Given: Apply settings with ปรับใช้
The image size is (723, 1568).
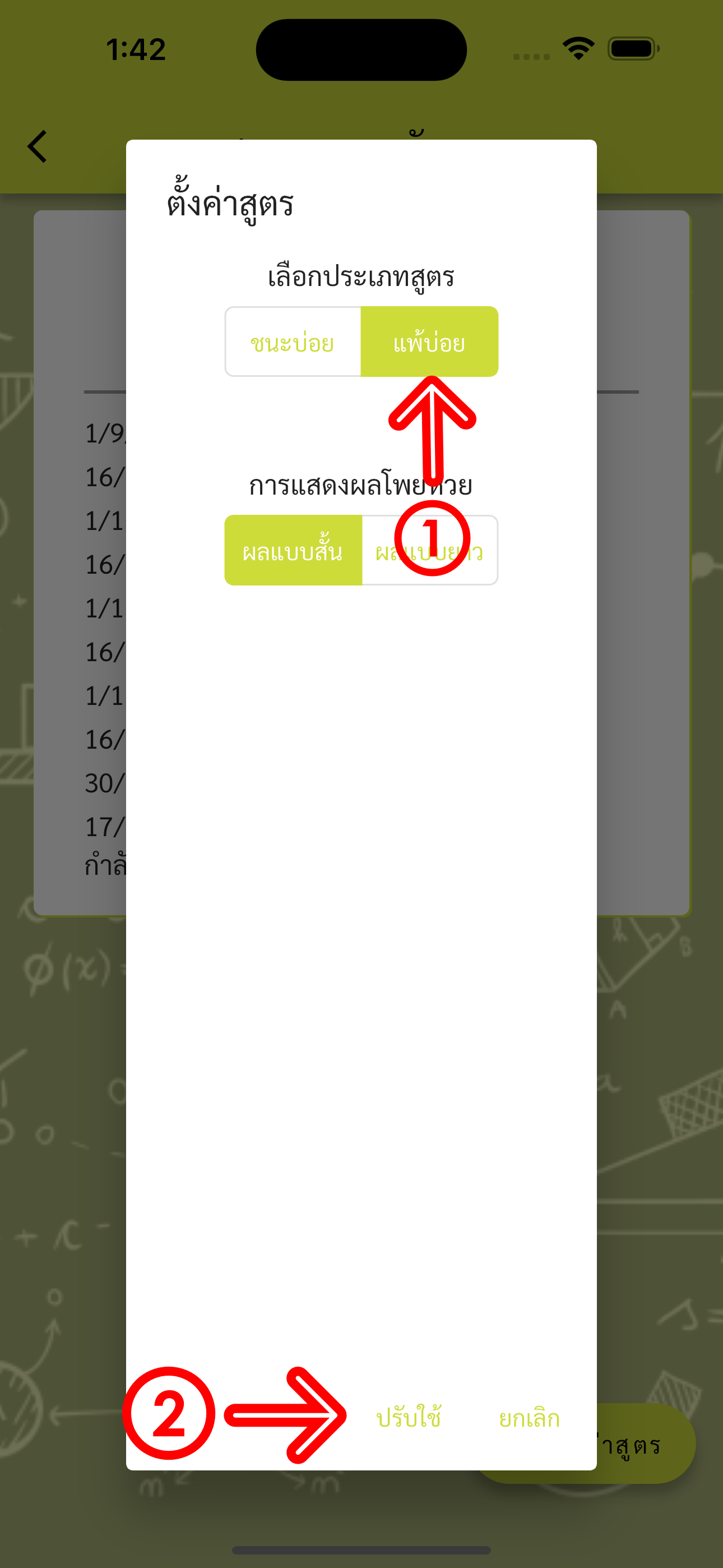Looking at the screenshot, I should [409, 1418].
